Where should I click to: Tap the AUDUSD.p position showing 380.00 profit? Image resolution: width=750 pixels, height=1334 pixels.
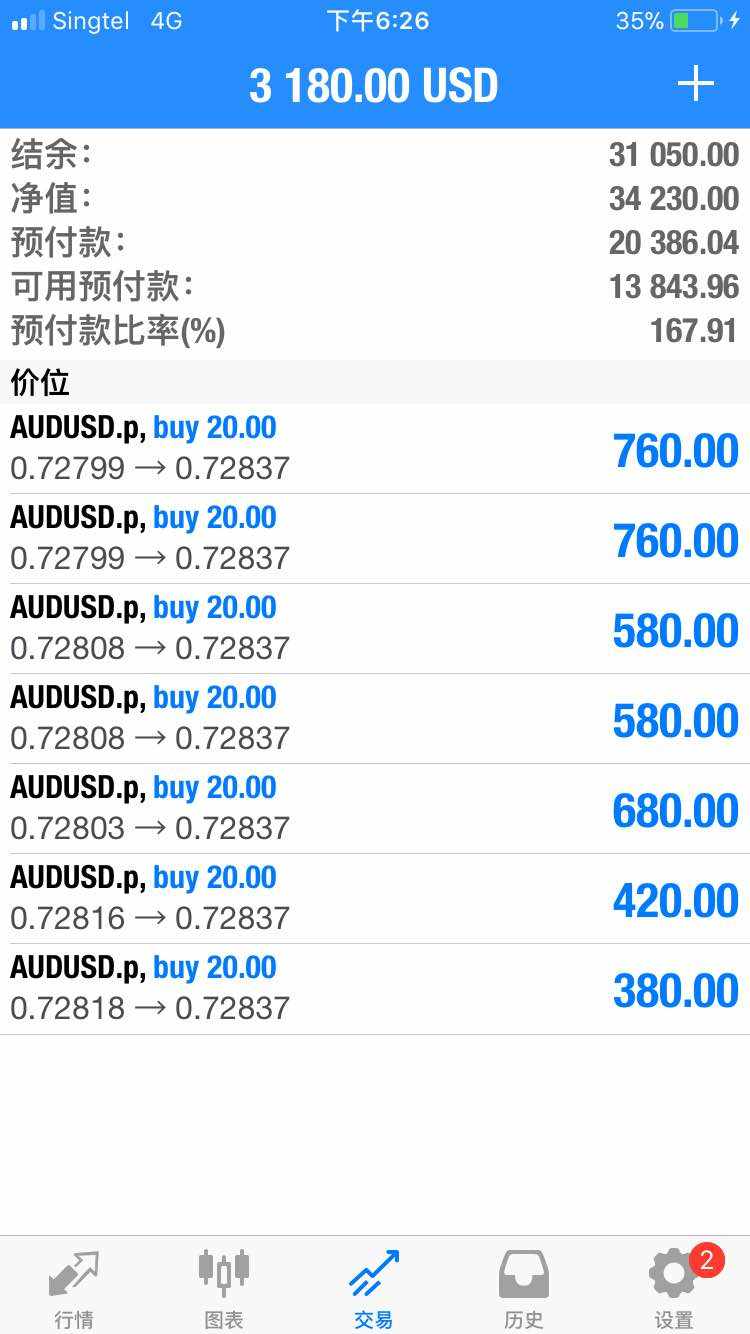[375, 989]
